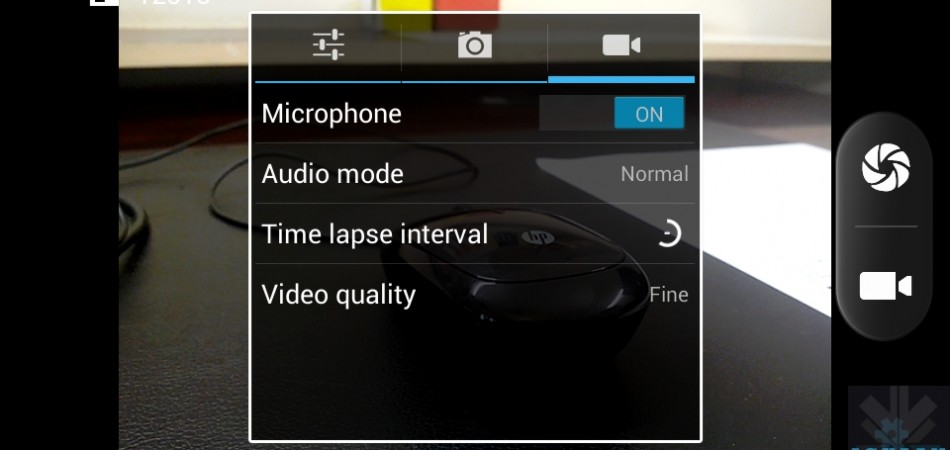
Task: Open the Audio mode setting
Action: (x=474, y=174)
